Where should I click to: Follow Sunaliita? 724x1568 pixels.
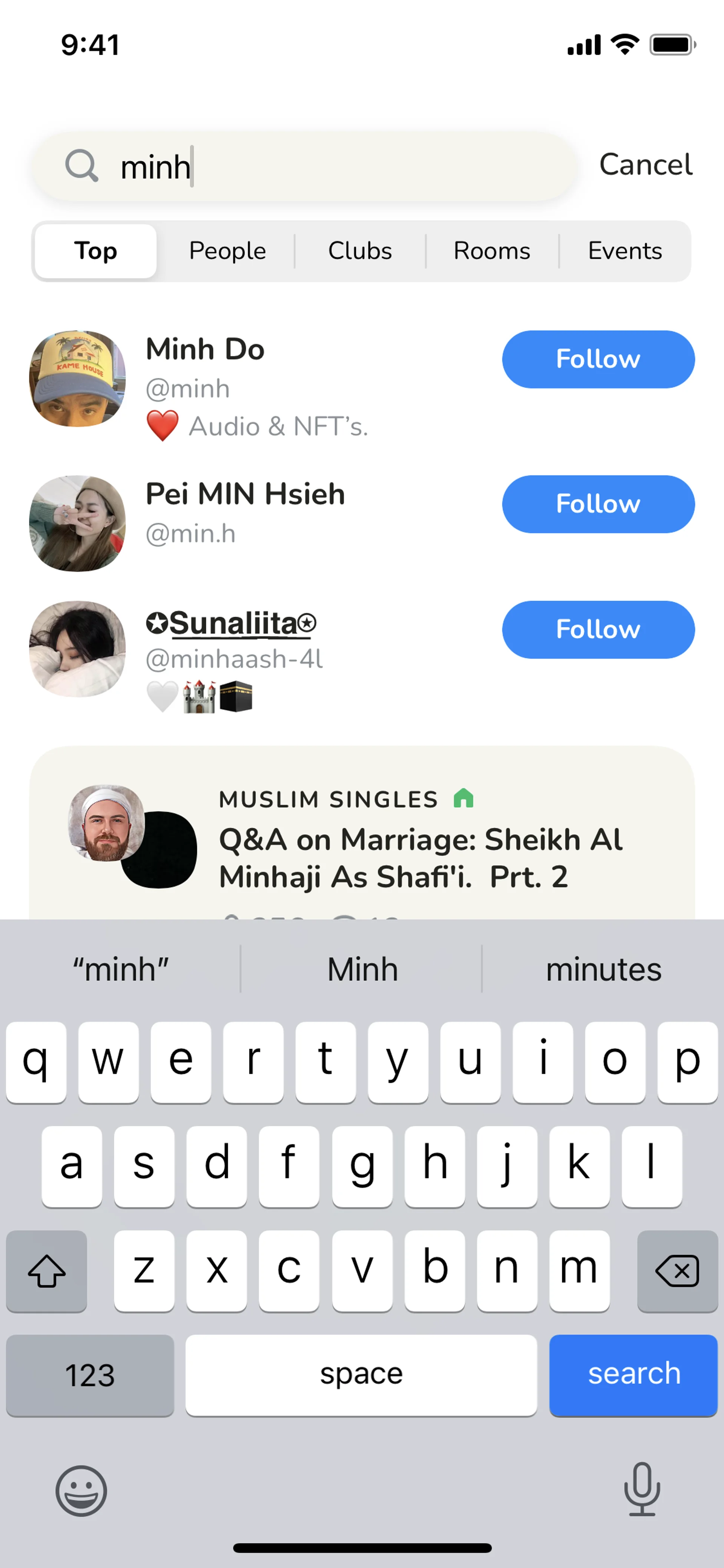pyautogui.click(x=597, y=630)
